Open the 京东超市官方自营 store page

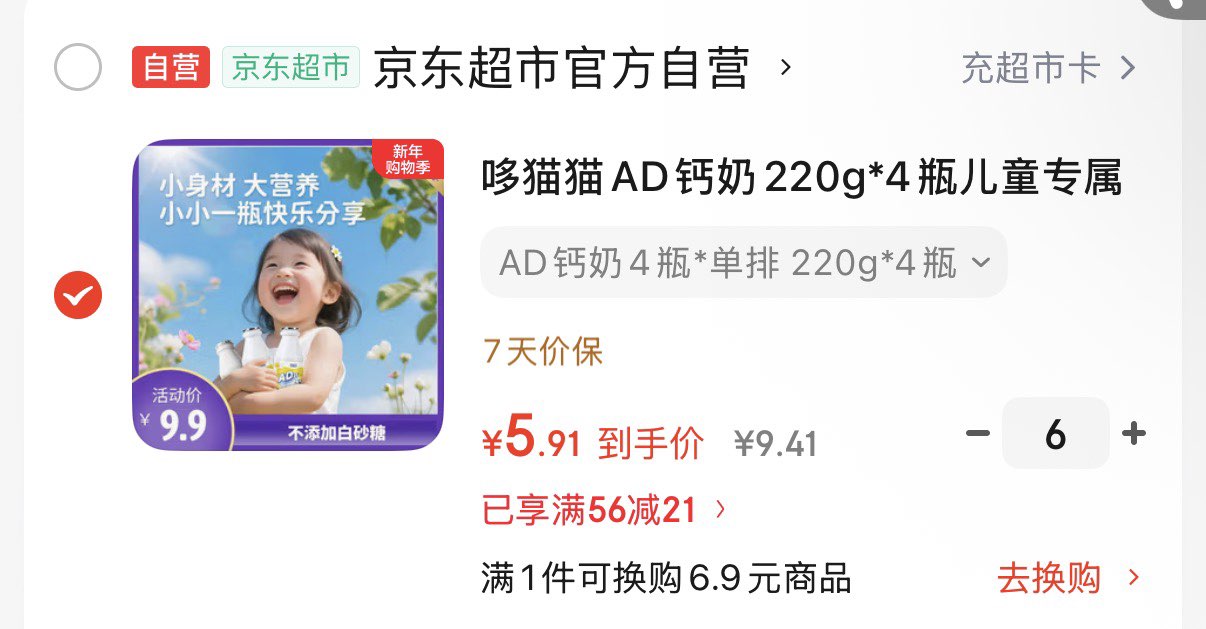[561, 68]
